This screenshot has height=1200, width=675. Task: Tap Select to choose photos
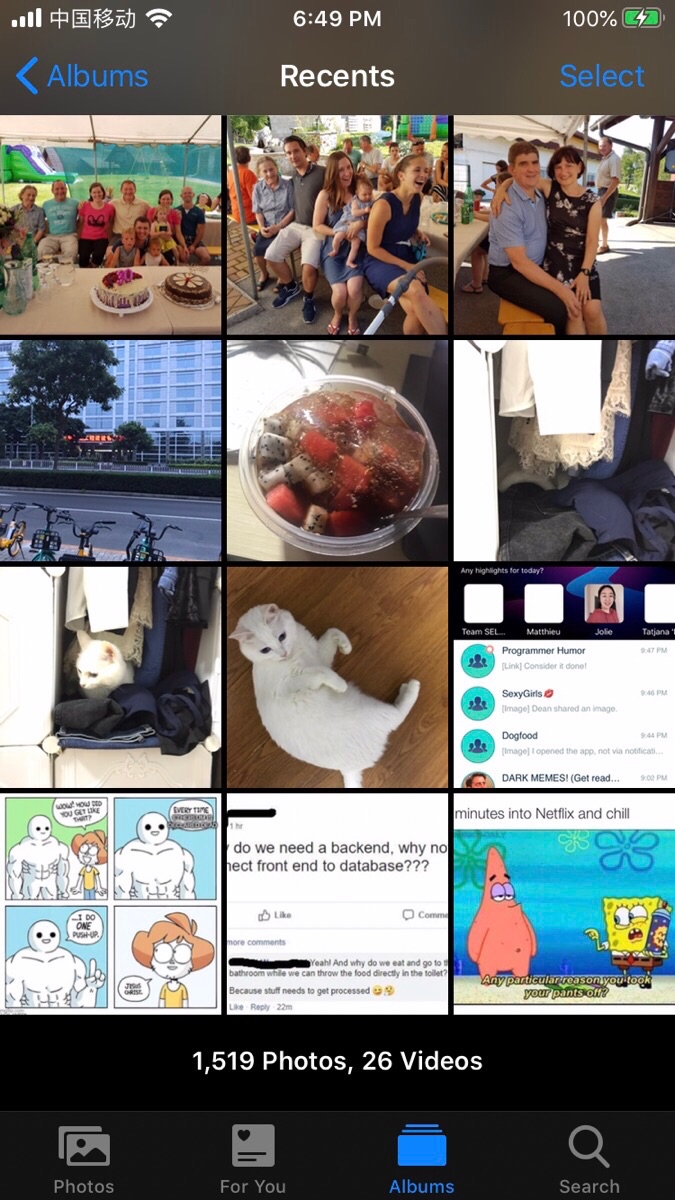[601, 76]
